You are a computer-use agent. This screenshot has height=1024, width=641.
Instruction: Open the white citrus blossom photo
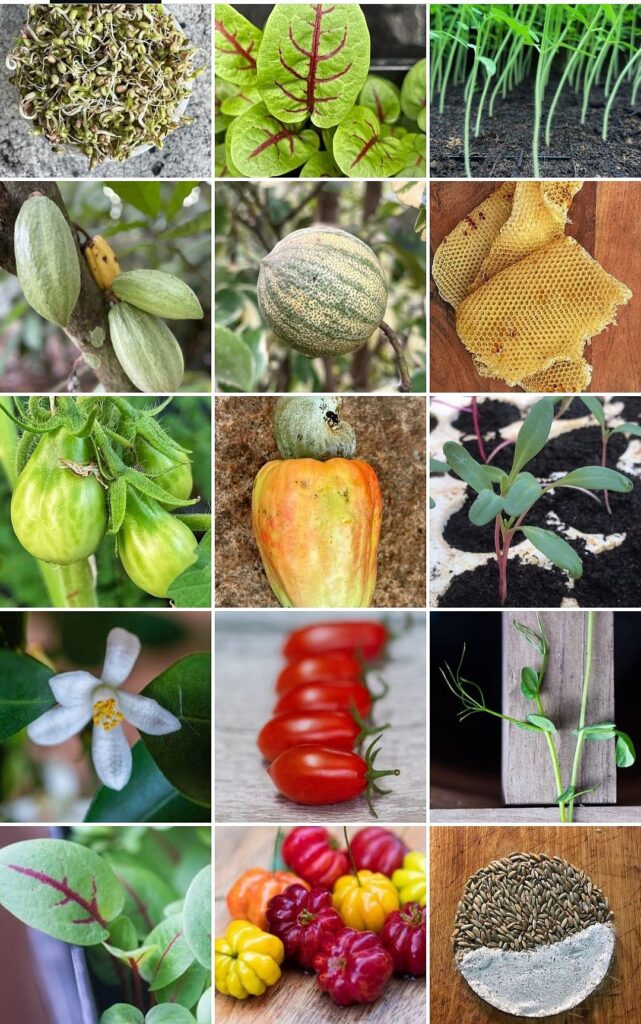pos(105,716)
